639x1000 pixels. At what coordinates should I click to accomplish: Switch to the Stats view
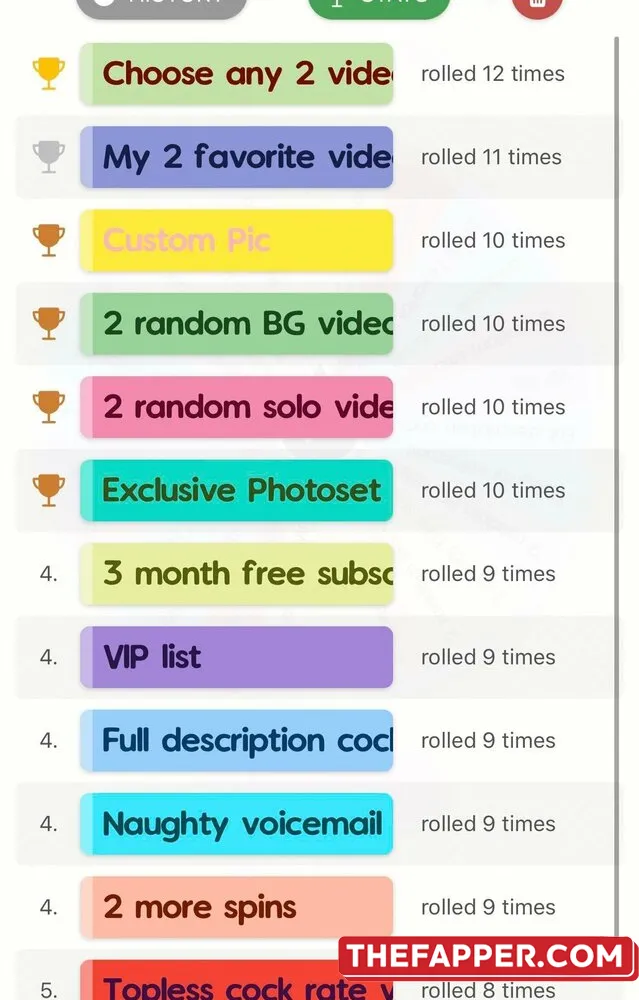tap(378, 6)
